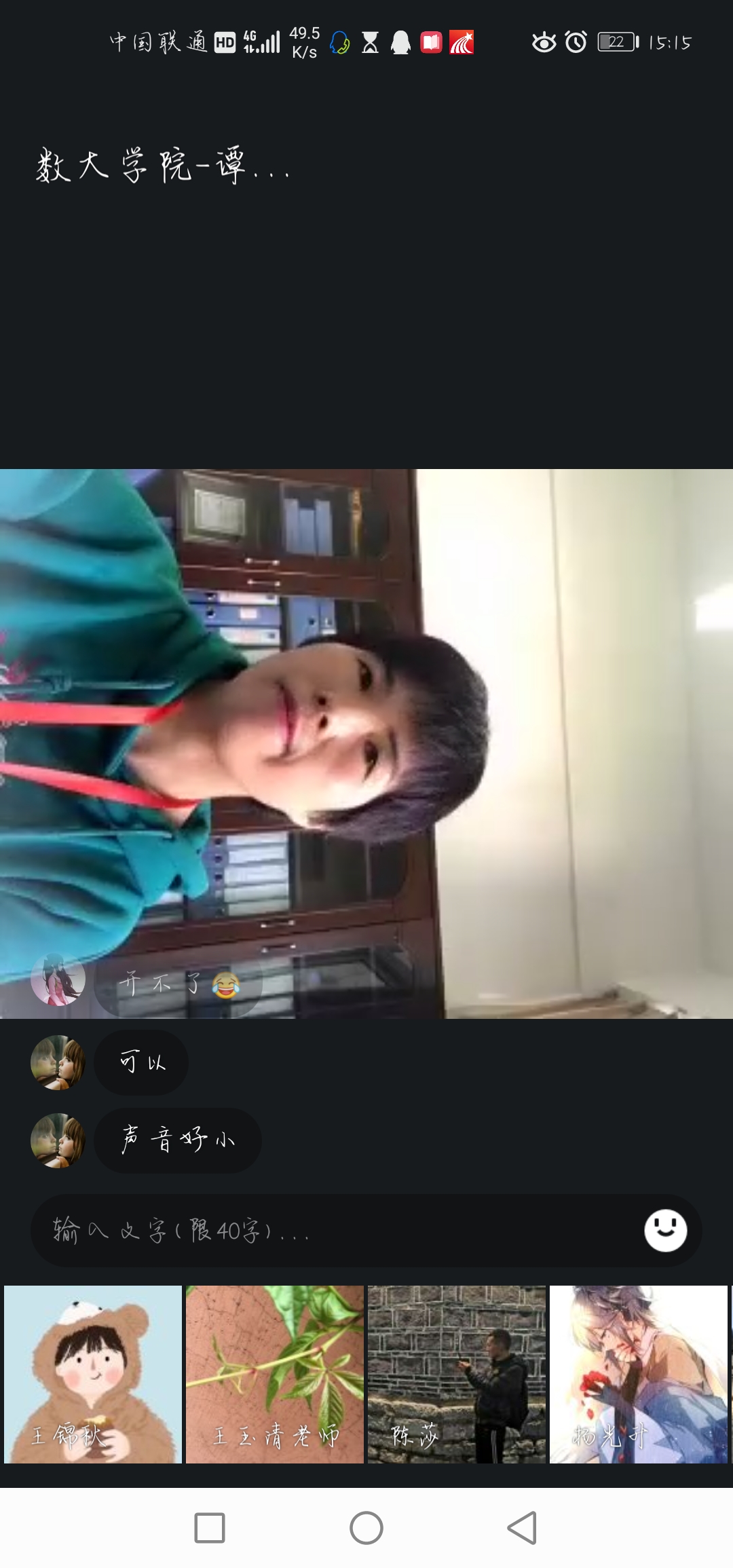Go to the home screen
Screen dimensions: 733x1568
pos(366,1528)
